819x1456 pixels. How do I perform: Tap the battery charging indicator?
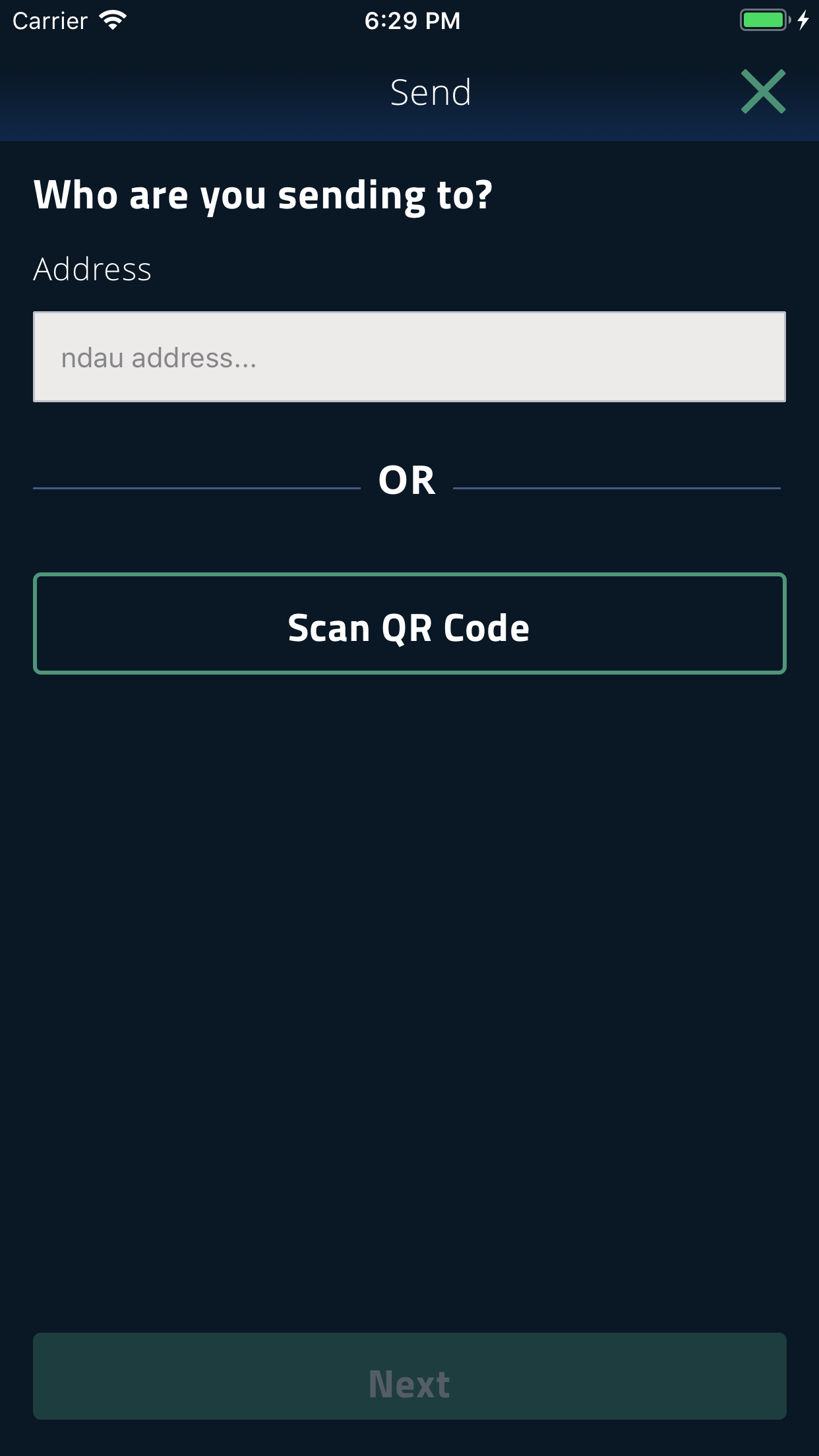(765, 20)
